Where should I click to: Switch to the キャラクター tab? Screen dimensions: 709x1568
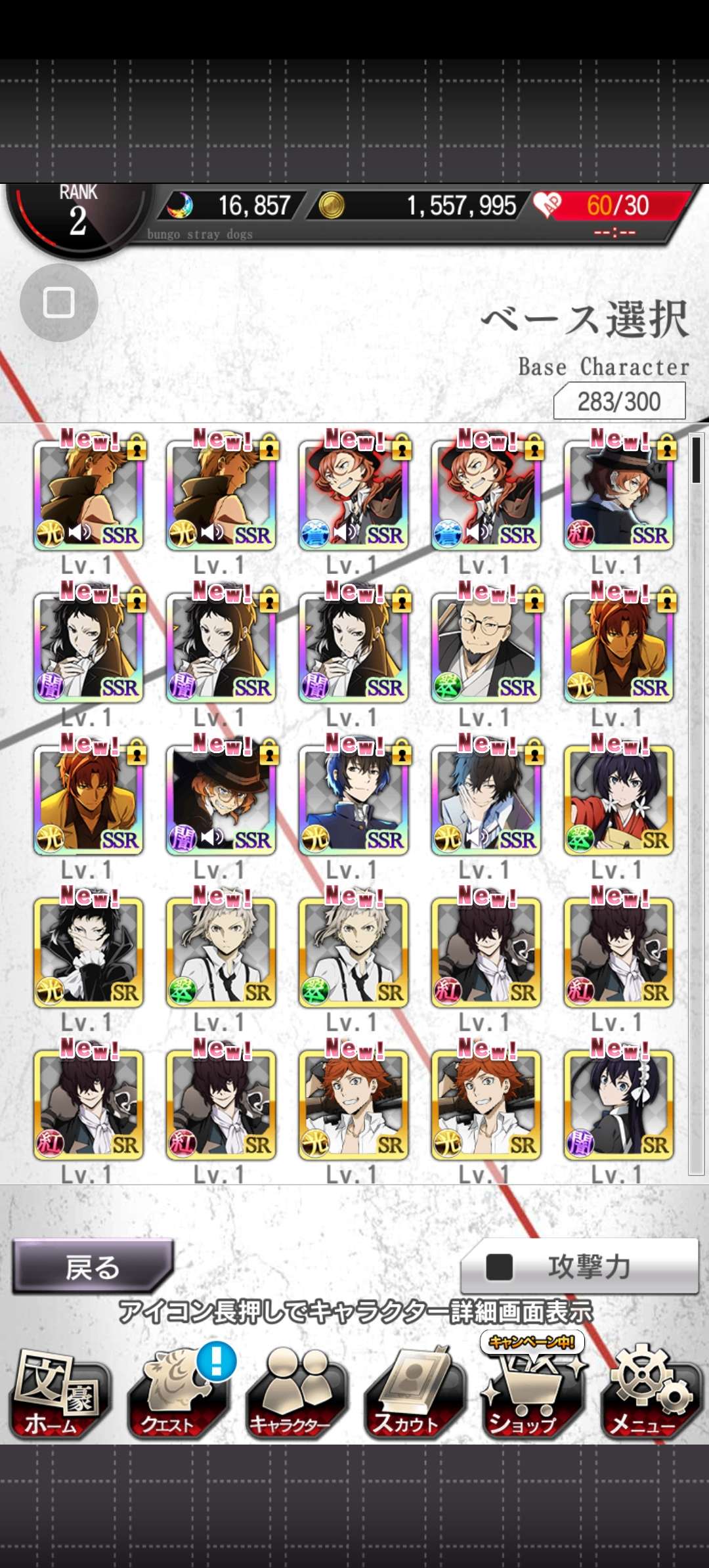pyautogui.click(x=295, y=1393)
